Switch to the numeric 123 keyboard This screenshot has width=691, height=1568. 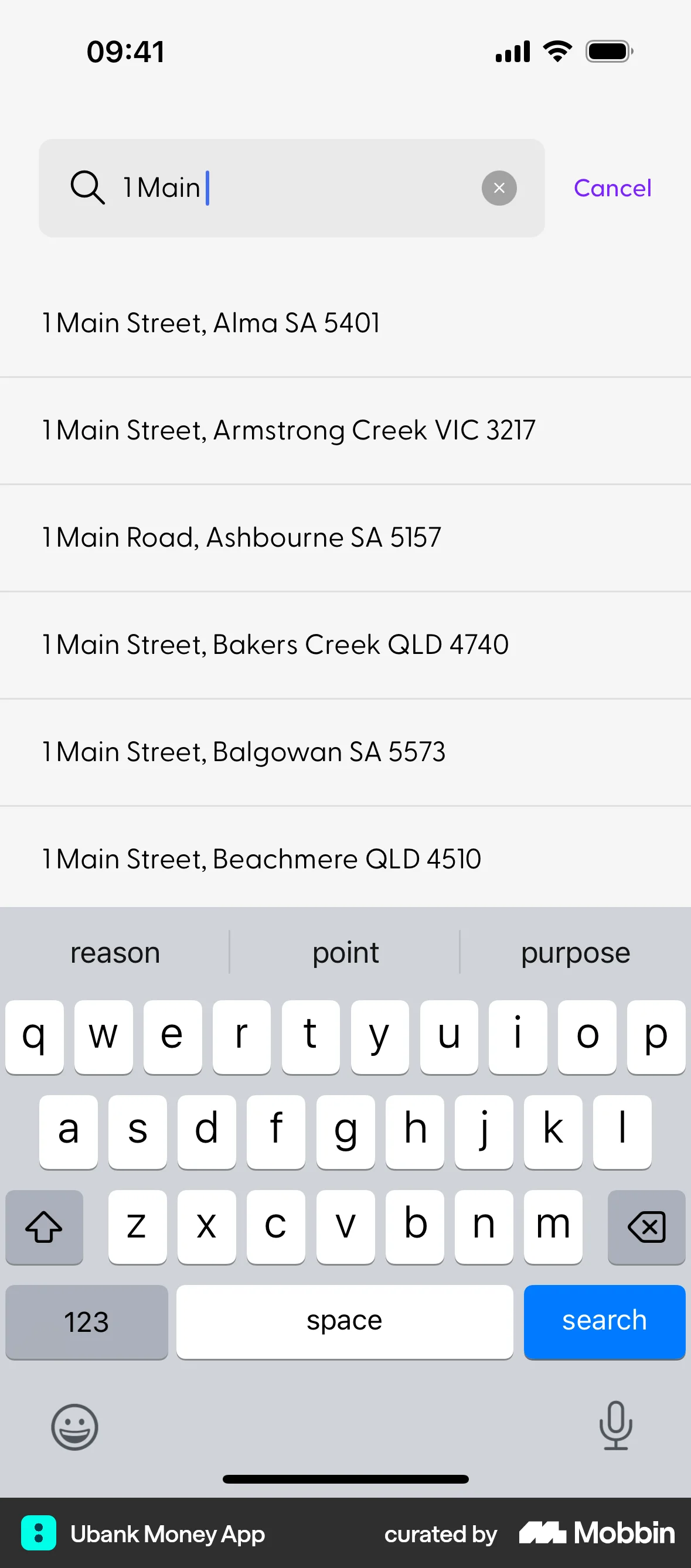(x=87, y=1322)
